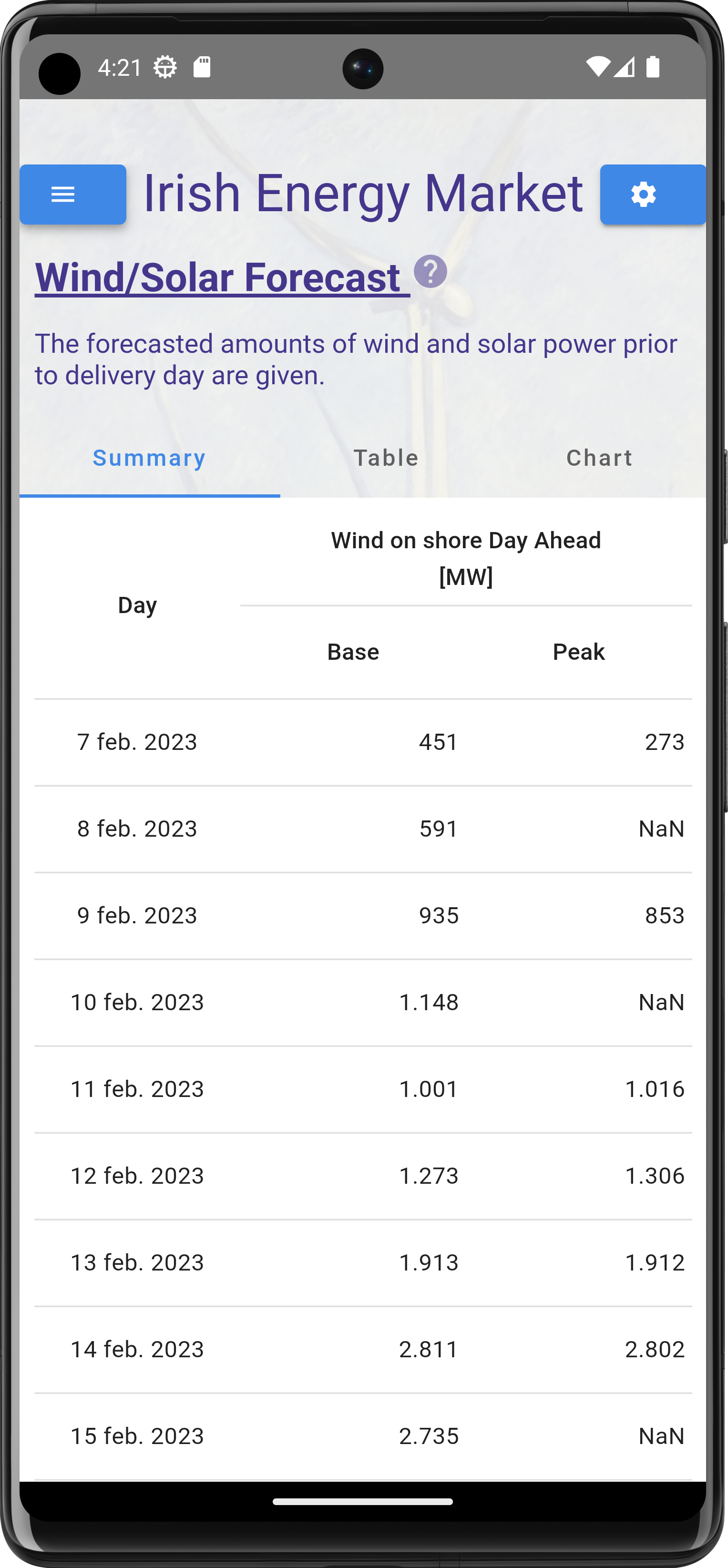Click the Irish Energy Market title

(363, 194)
